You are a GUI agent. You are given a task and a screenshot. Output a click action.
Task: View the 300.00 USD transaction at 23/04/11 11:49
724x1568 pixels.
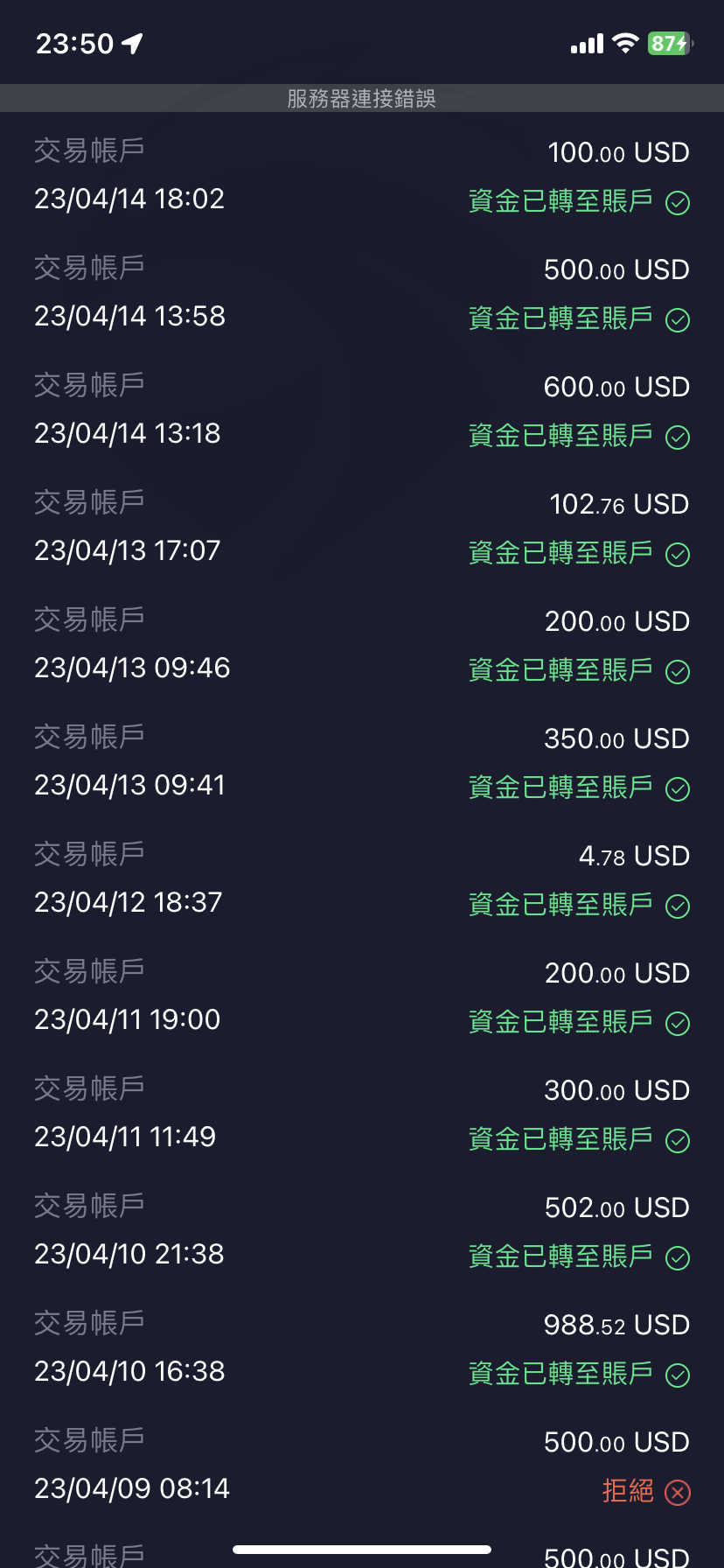(x=362, y=1114)
